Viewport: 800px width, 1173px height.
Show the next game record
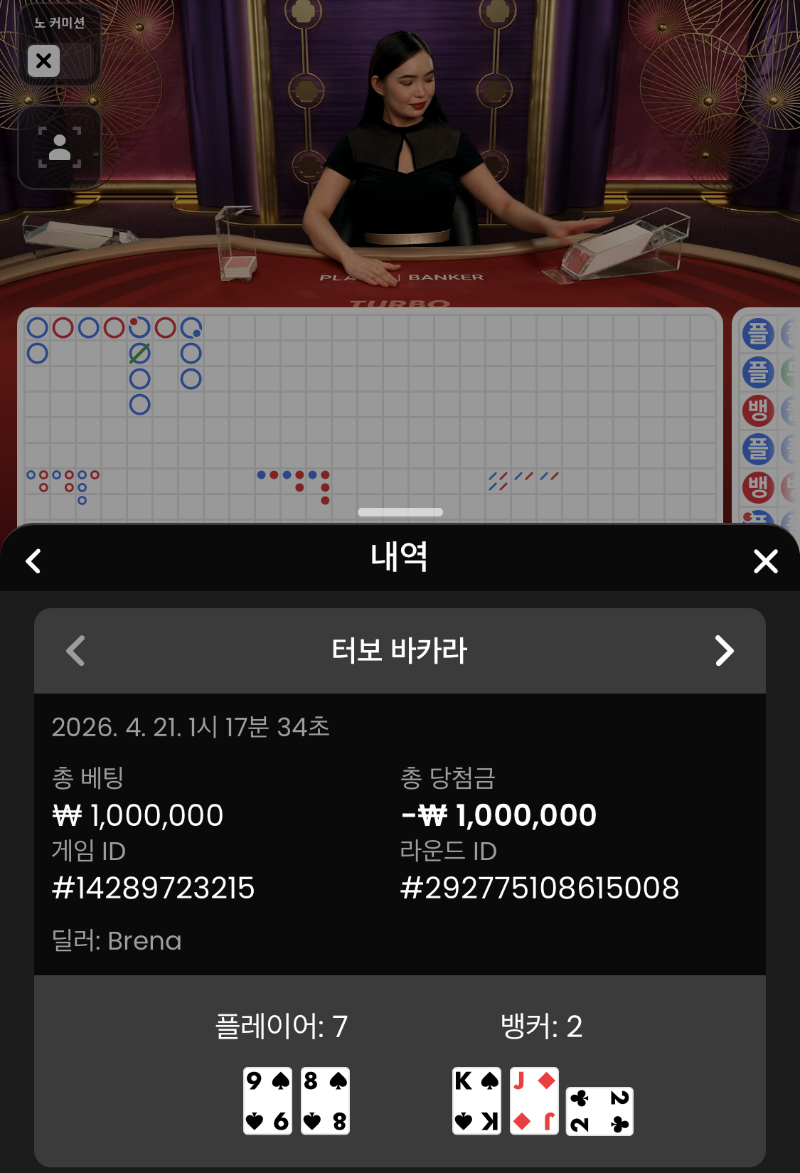tap(724, 651)
